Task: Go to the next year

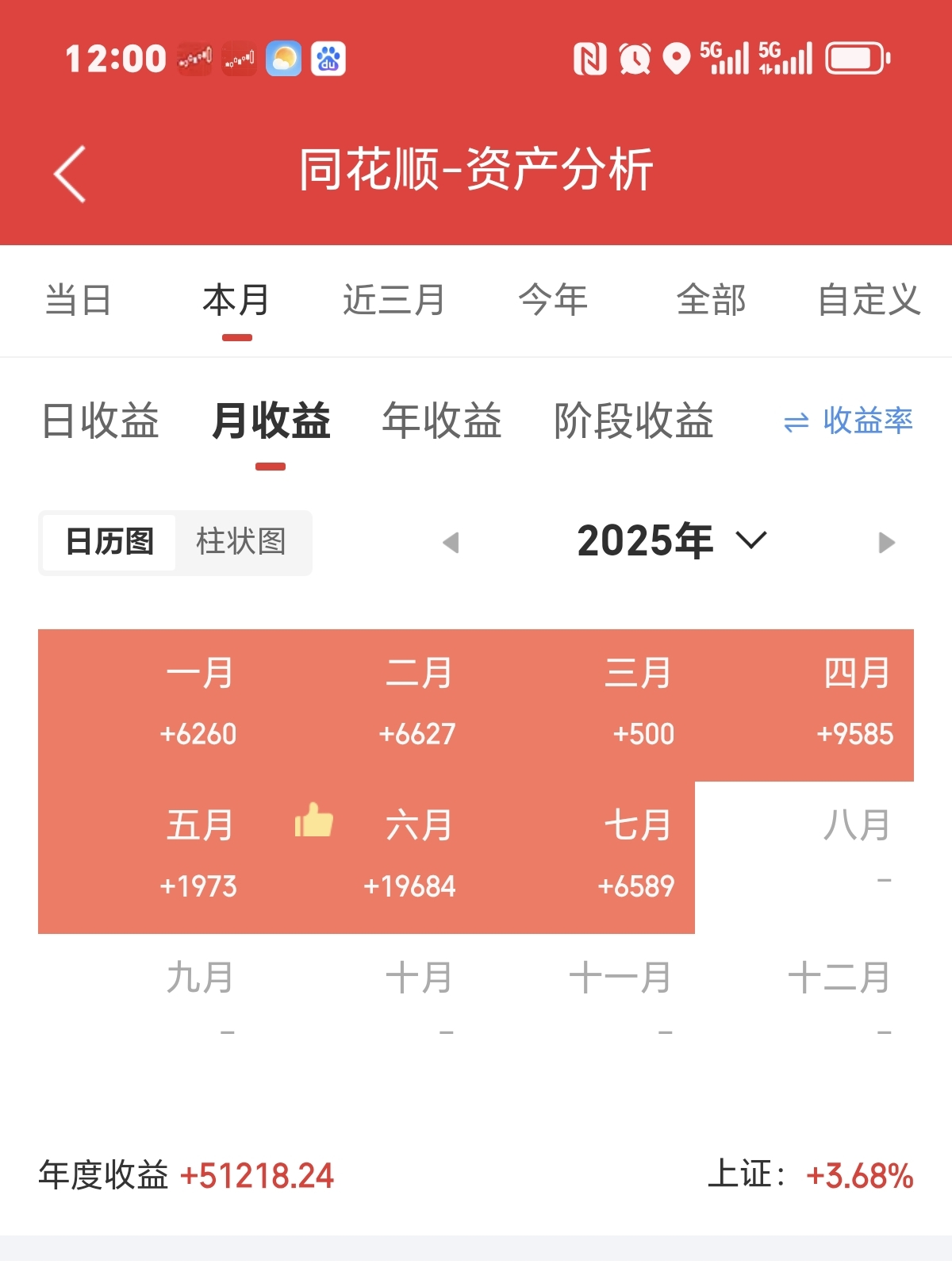Action: tap(886, 543)
